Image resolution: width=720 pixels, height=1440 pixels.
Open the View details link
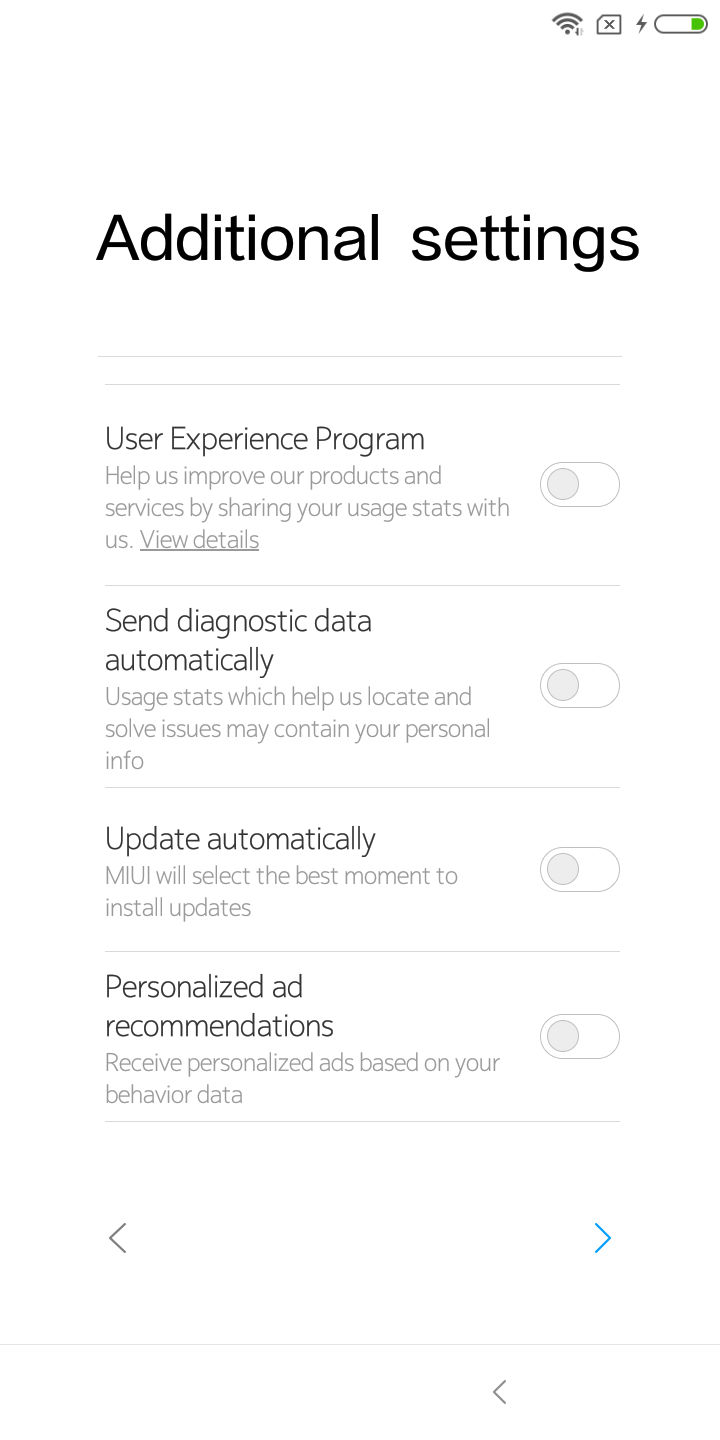pos(199,540)
